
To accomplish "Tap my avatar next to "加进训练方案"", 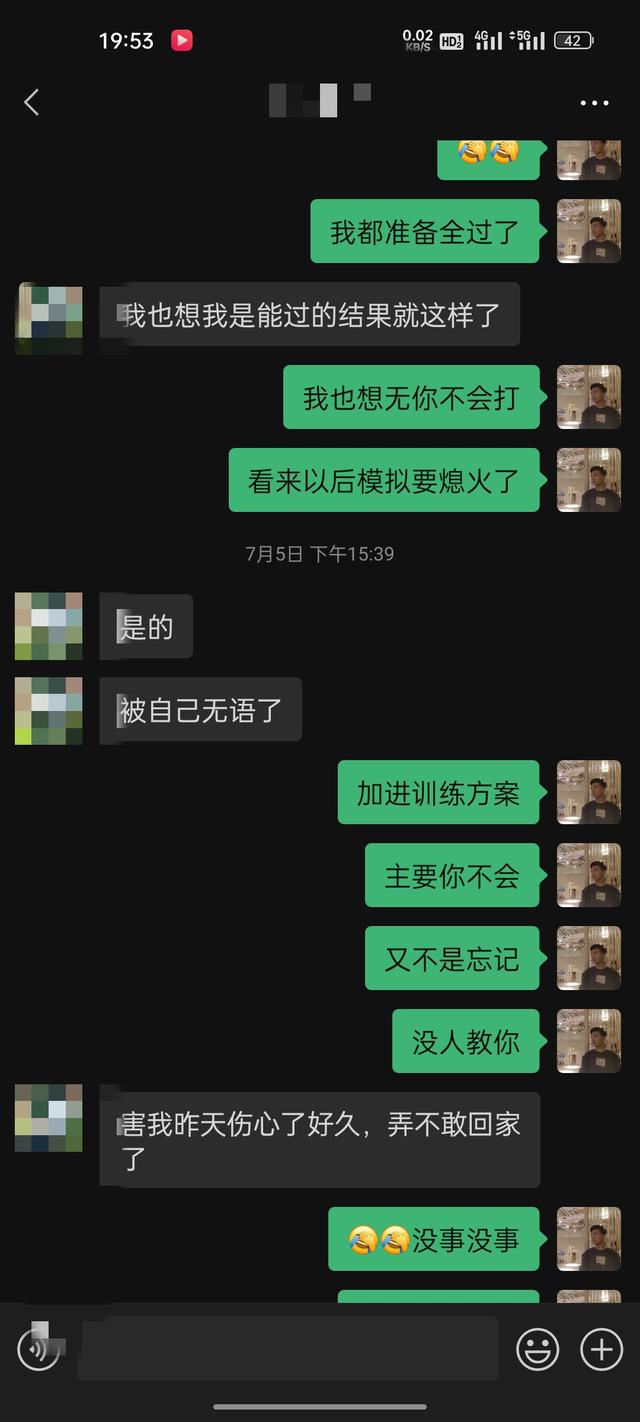I will click(x=588, y=792).
